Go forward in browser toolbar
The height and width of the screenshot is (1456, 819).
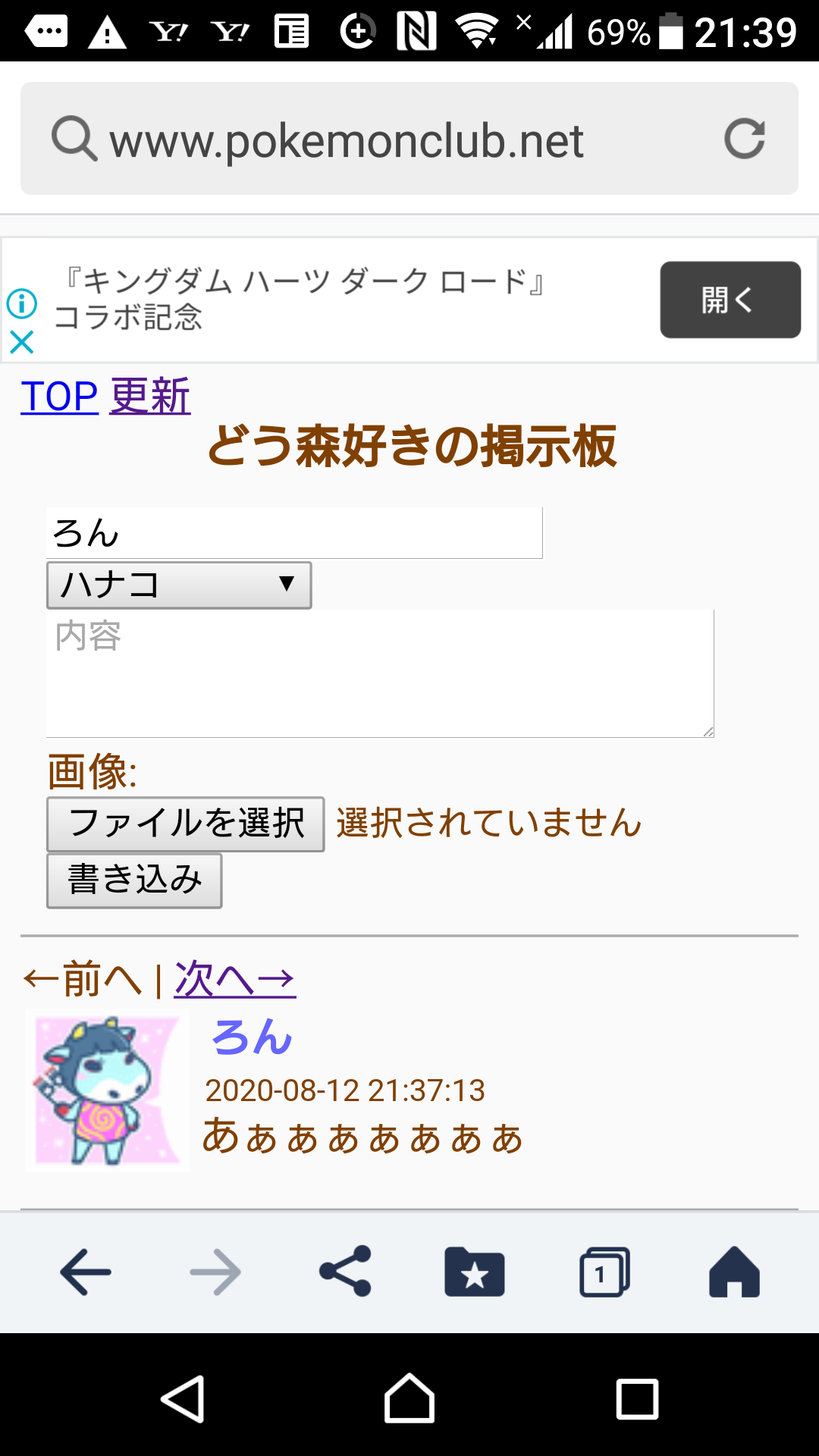(215, 1272)
